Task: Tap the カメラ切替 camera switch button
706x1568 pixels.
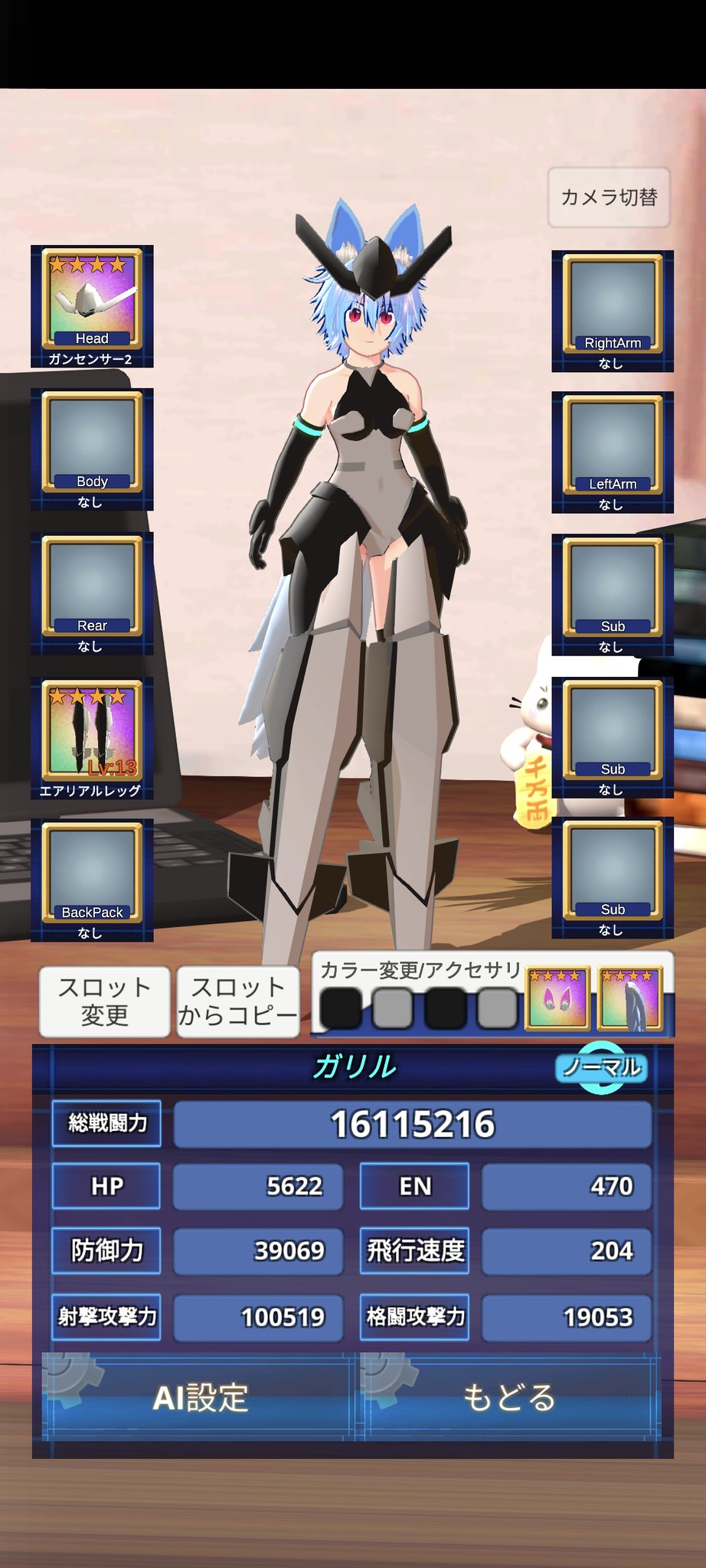Action: pyautogui.click(x=609, y=198)
